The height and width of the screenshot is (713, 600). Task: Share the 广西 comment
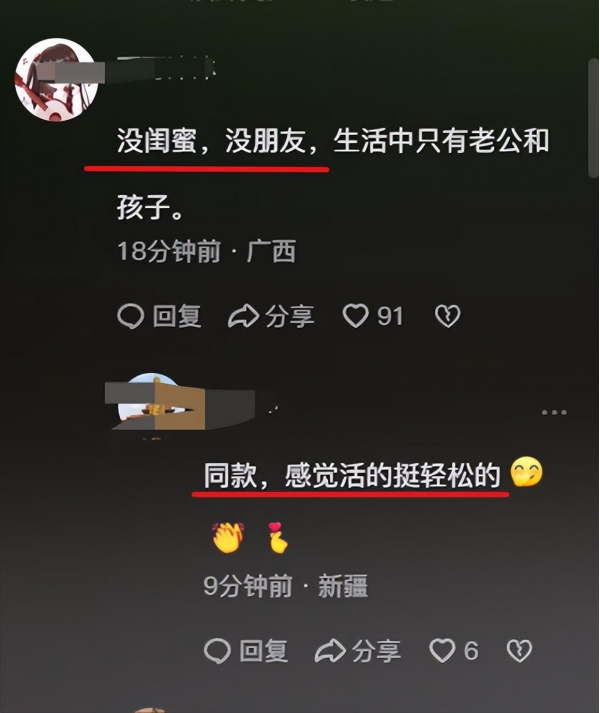point(271,317)
